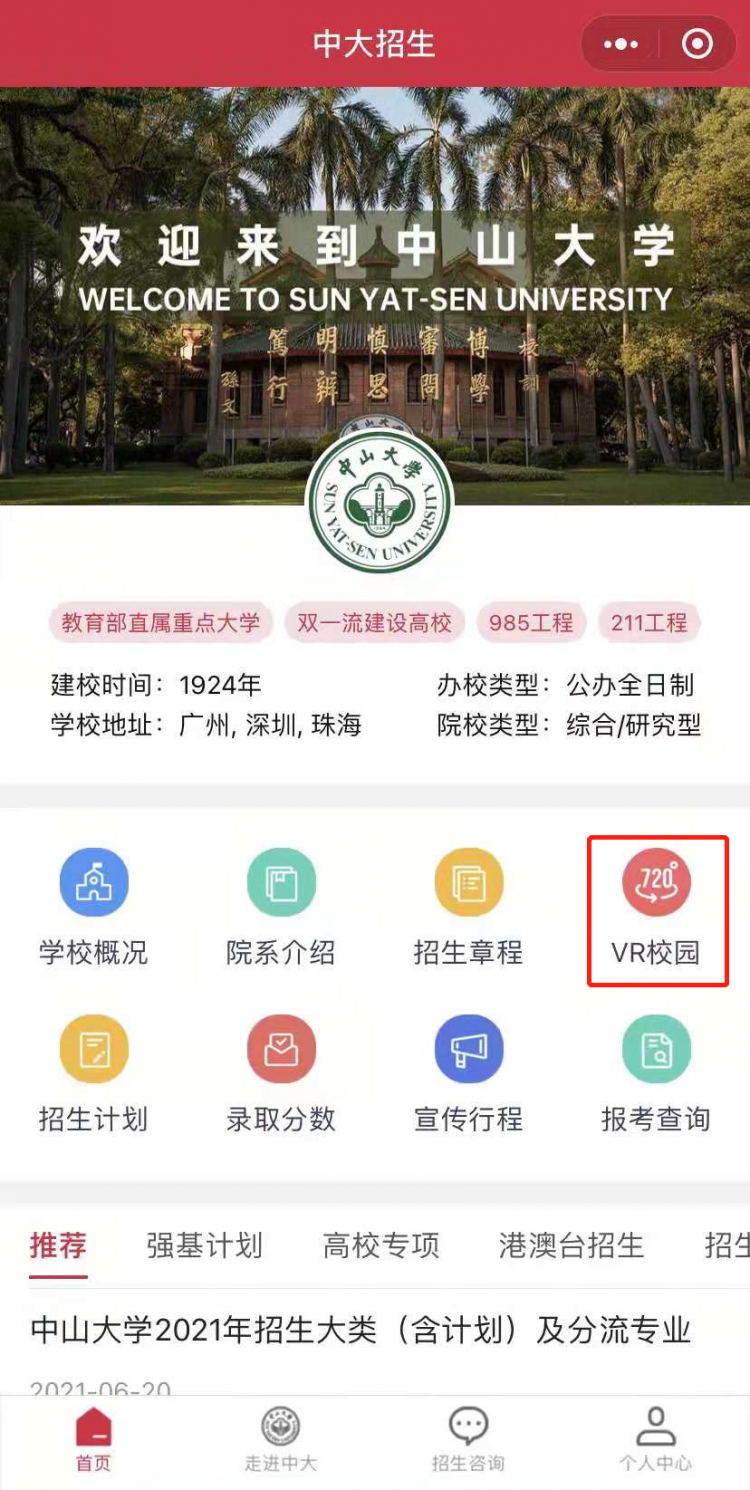The height and width of the screenshot is (1490, 750).
Task: Go to the 首页 home tab
Action: pos(93,1440)
